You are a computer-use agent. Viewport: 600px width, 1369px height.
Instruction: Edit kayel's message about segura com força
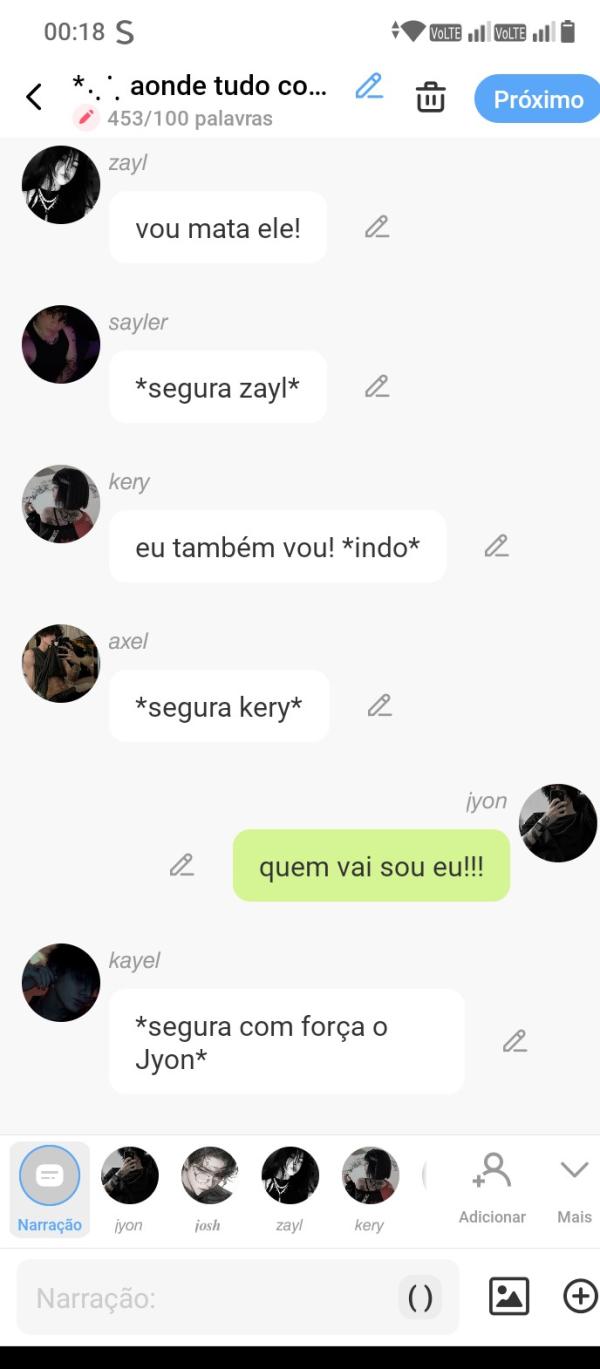(x=514, y=1041)
